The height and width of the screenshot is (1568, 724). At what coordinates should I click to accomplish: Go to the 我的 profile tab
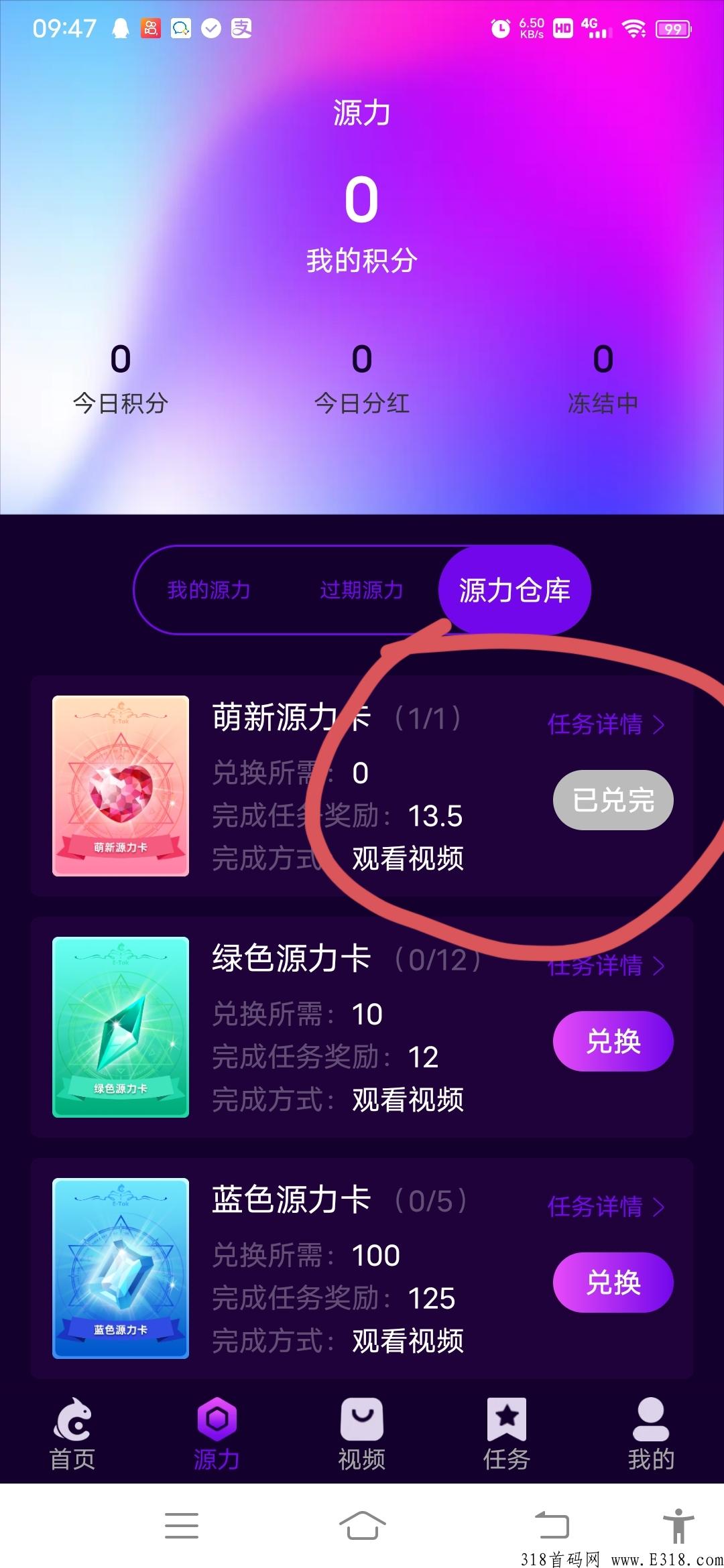click(651, 1434)
